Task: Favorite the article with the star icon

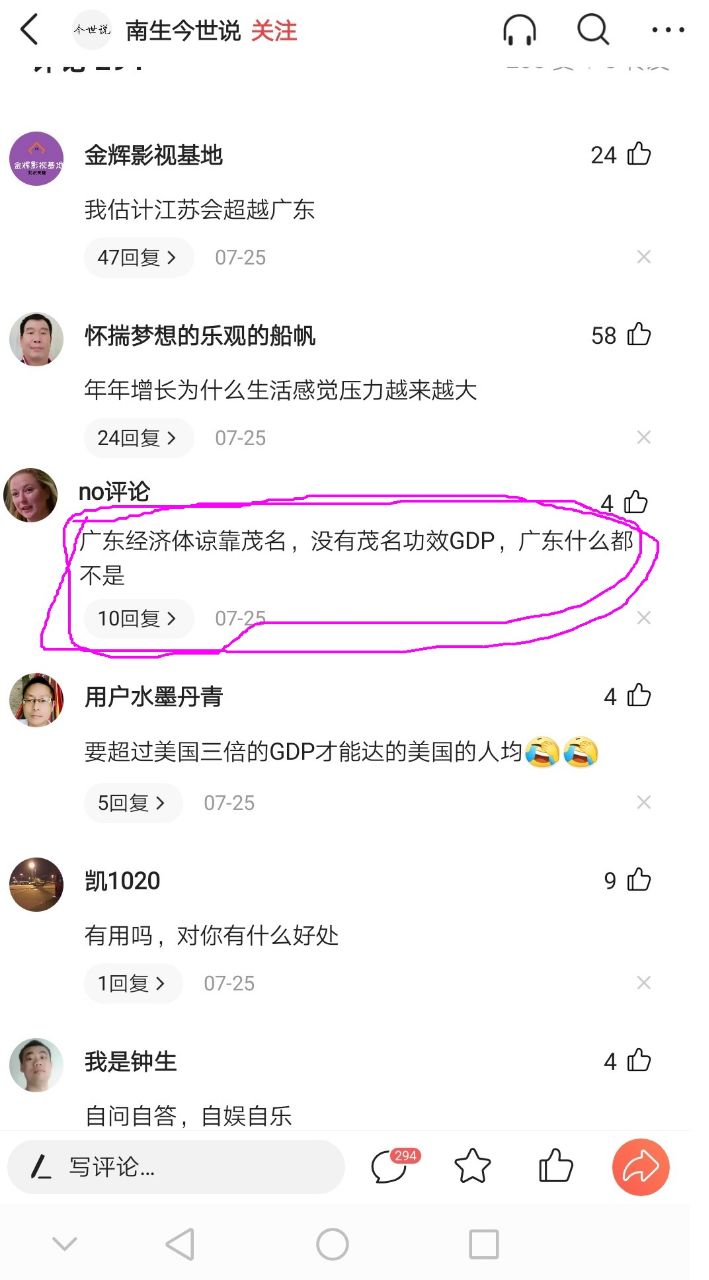Action: [x=472, y=1166]
